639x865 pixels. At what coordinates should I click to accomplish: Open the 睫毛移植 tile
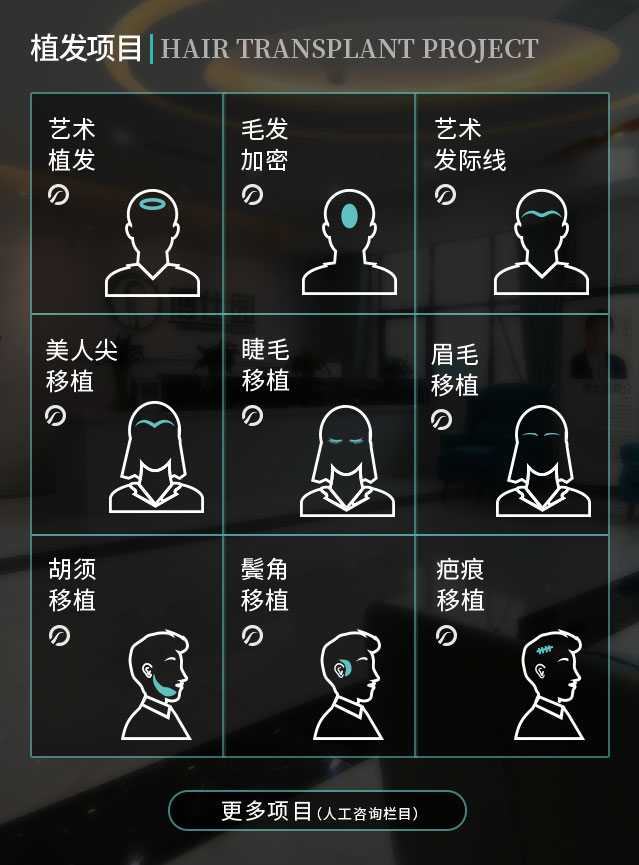(319, 425)
